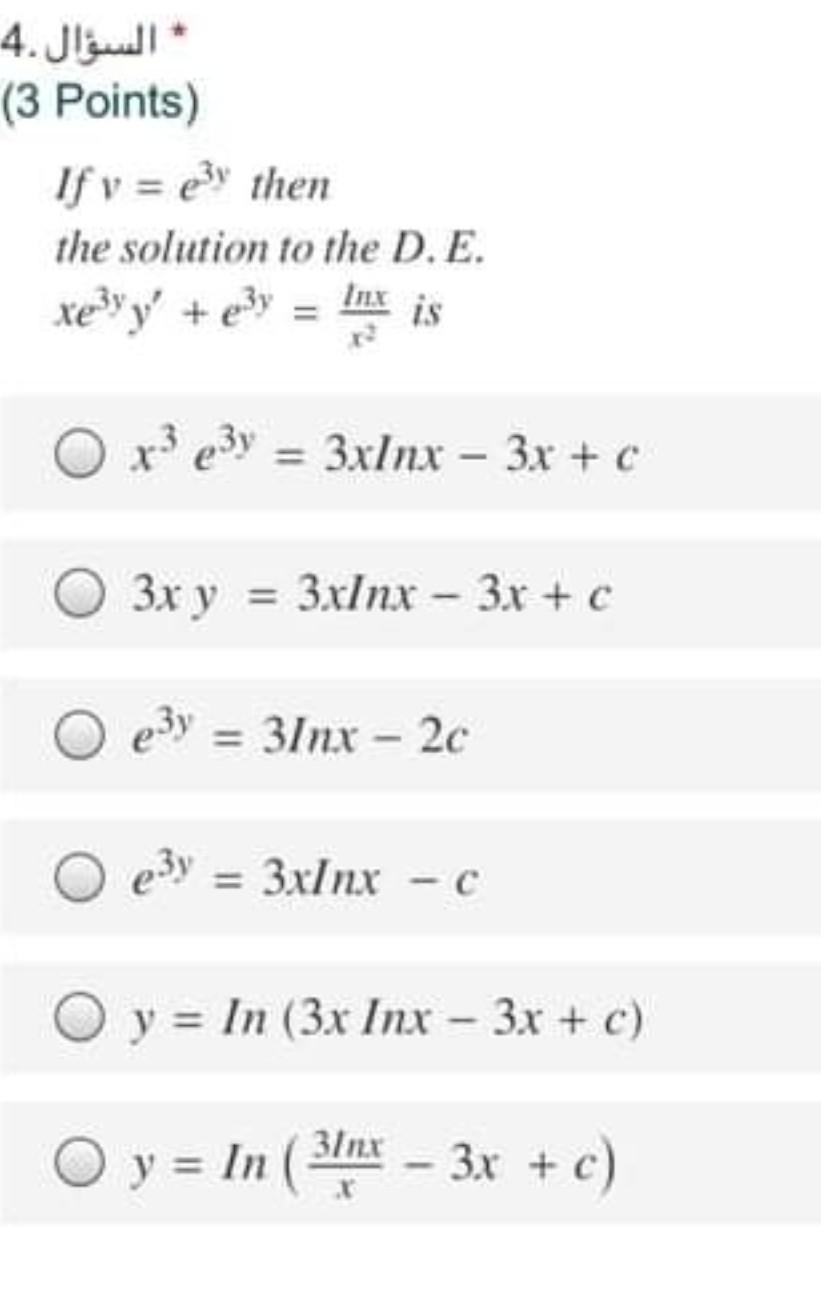The image size is (821, 1290).
Task: Mark the answer e^3y = 3xlnx − c
Action: pyautogui.click(x=77, y=879)
